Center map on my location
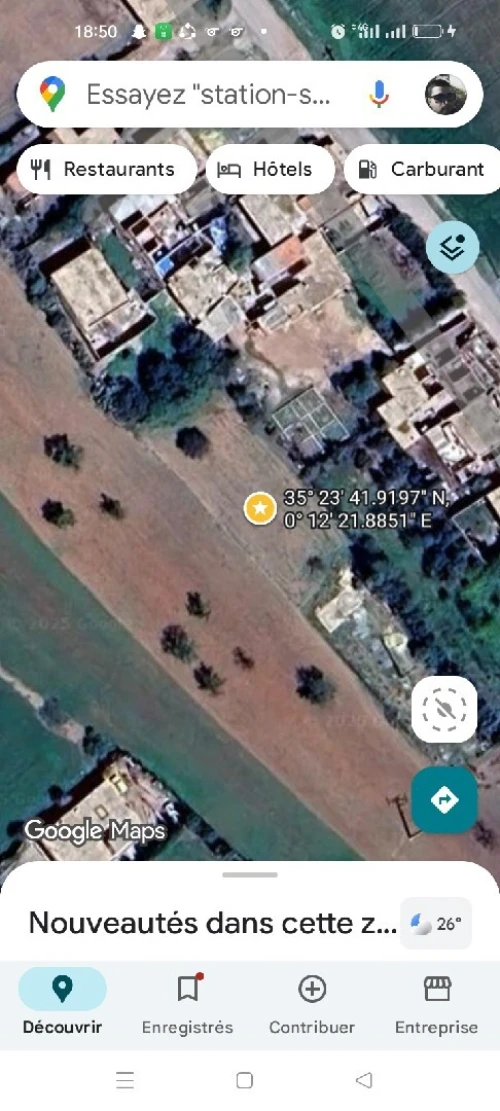The height and width of the screenshot is (1111, 500). coord(444,709)
